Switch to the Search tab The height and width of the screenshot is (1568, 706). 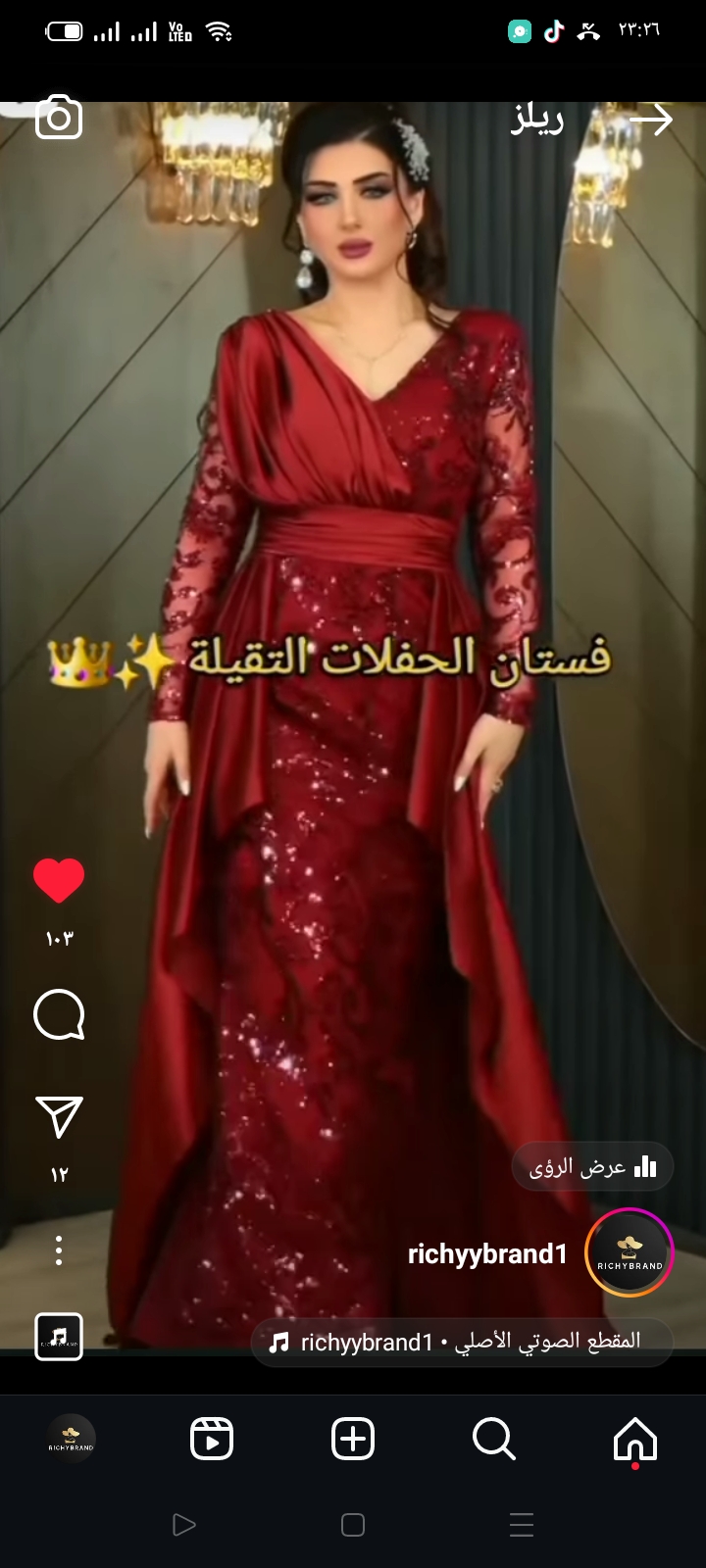pyautogui.click(x=494, y=1440)
